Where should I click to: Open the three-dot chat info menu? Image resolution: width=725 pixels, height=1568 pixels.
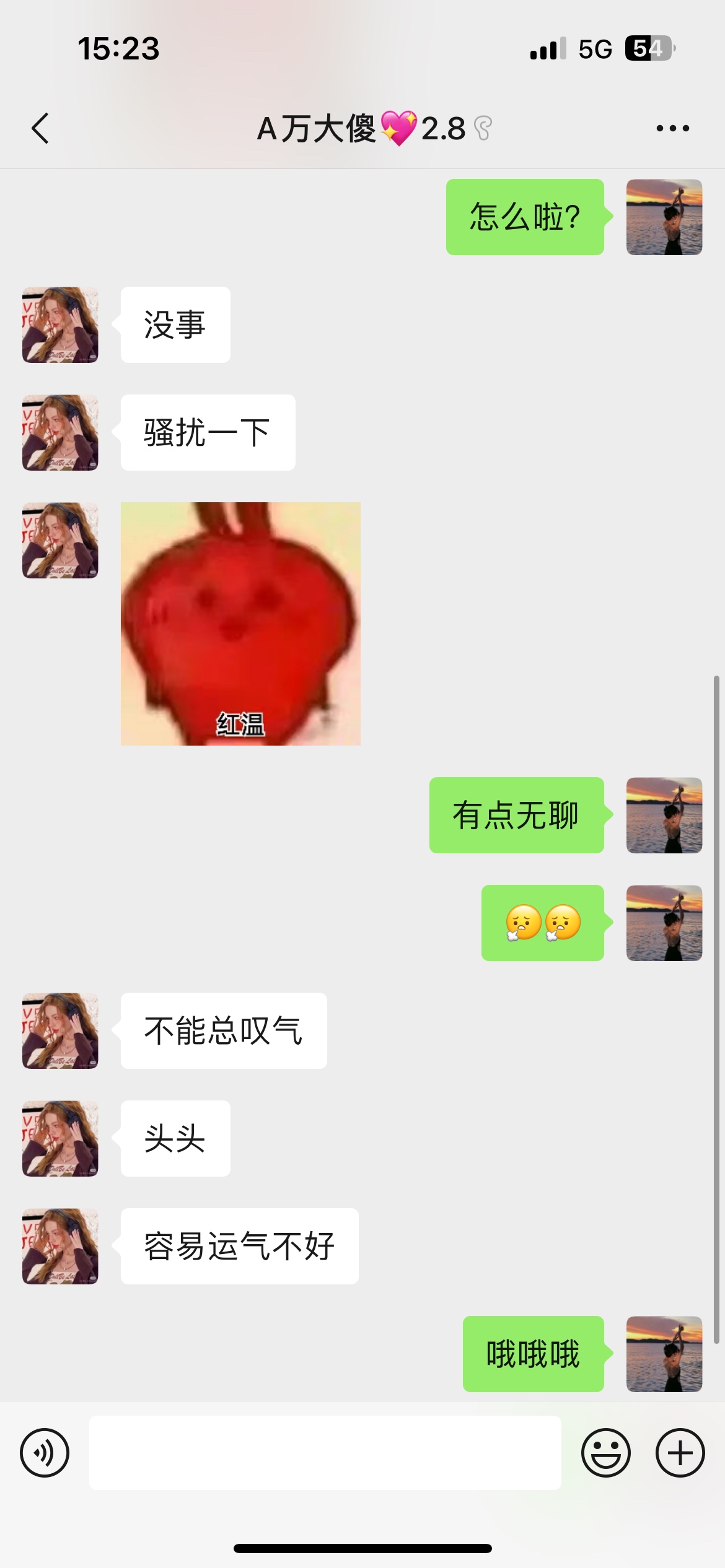[672, 129]
